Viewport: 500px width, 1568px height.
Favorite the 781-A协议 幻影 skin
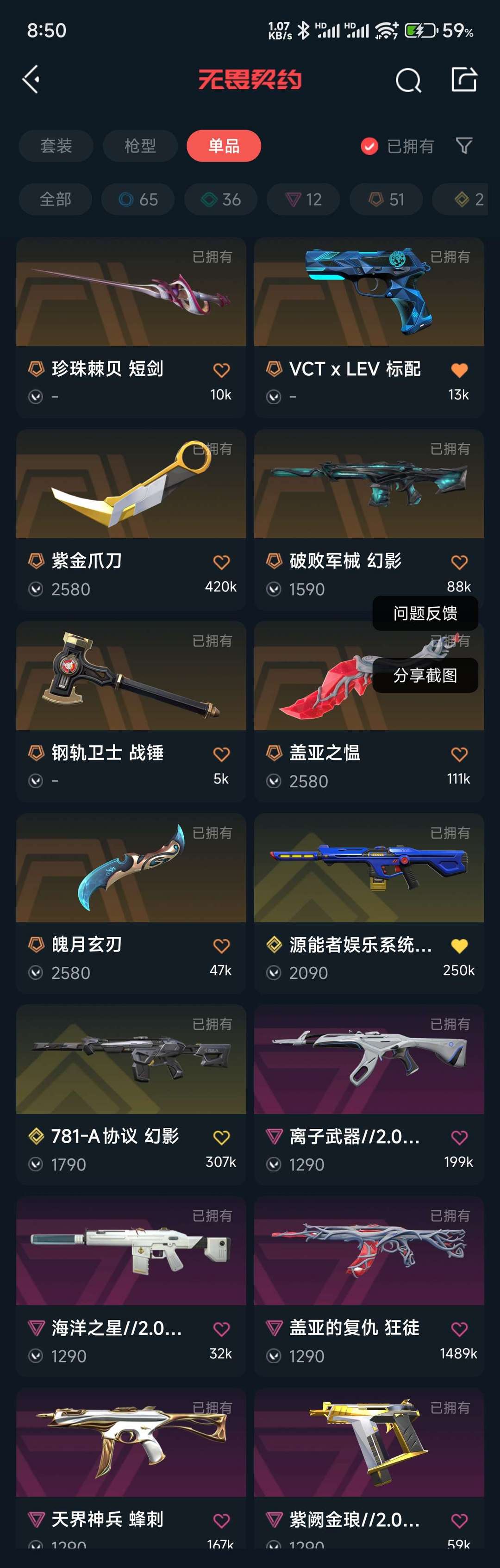[x=222, y=1137]
